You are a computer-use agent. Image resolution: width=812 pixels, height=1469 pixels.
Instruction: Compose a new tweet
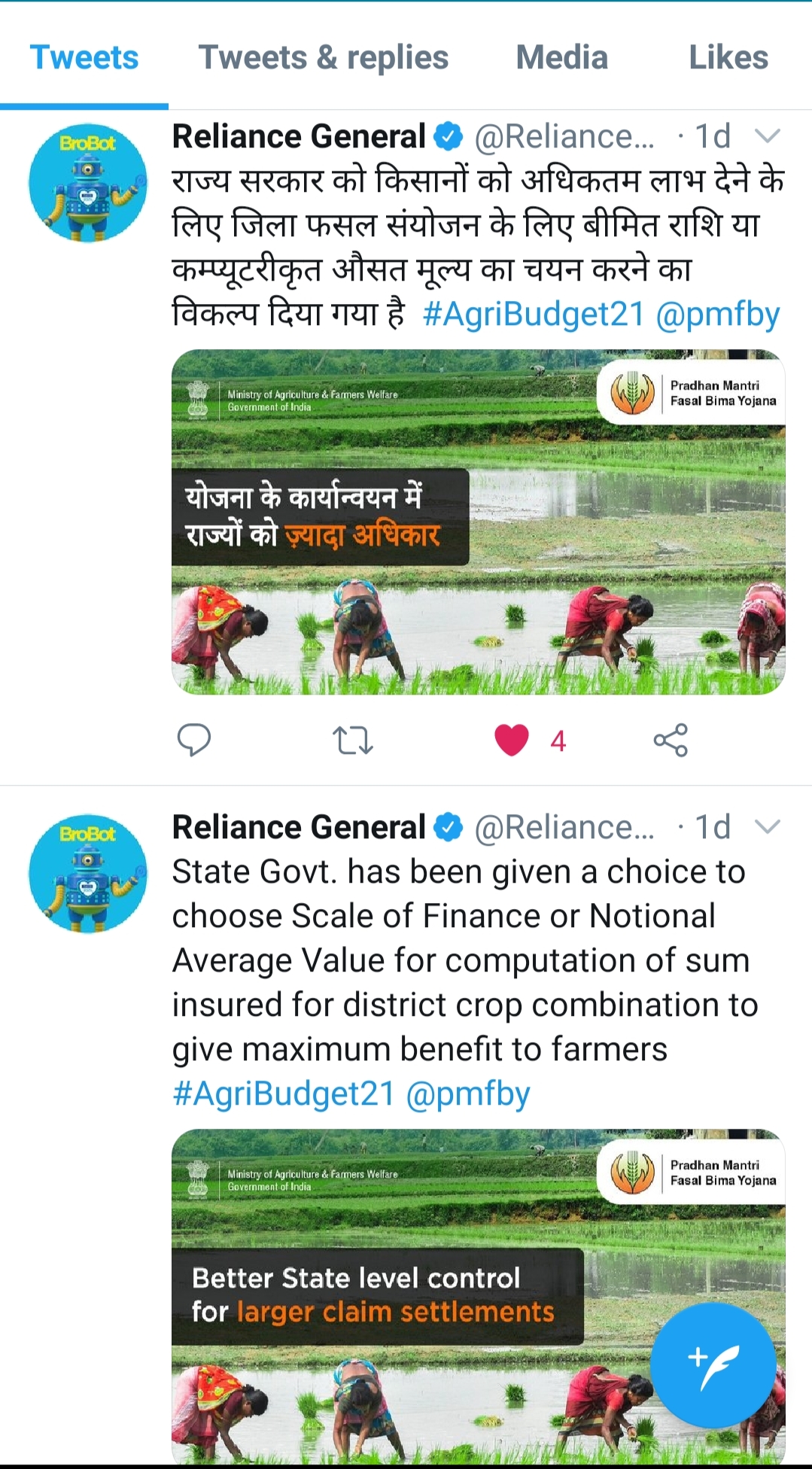pyautogui.click(x=713, y=1365)
